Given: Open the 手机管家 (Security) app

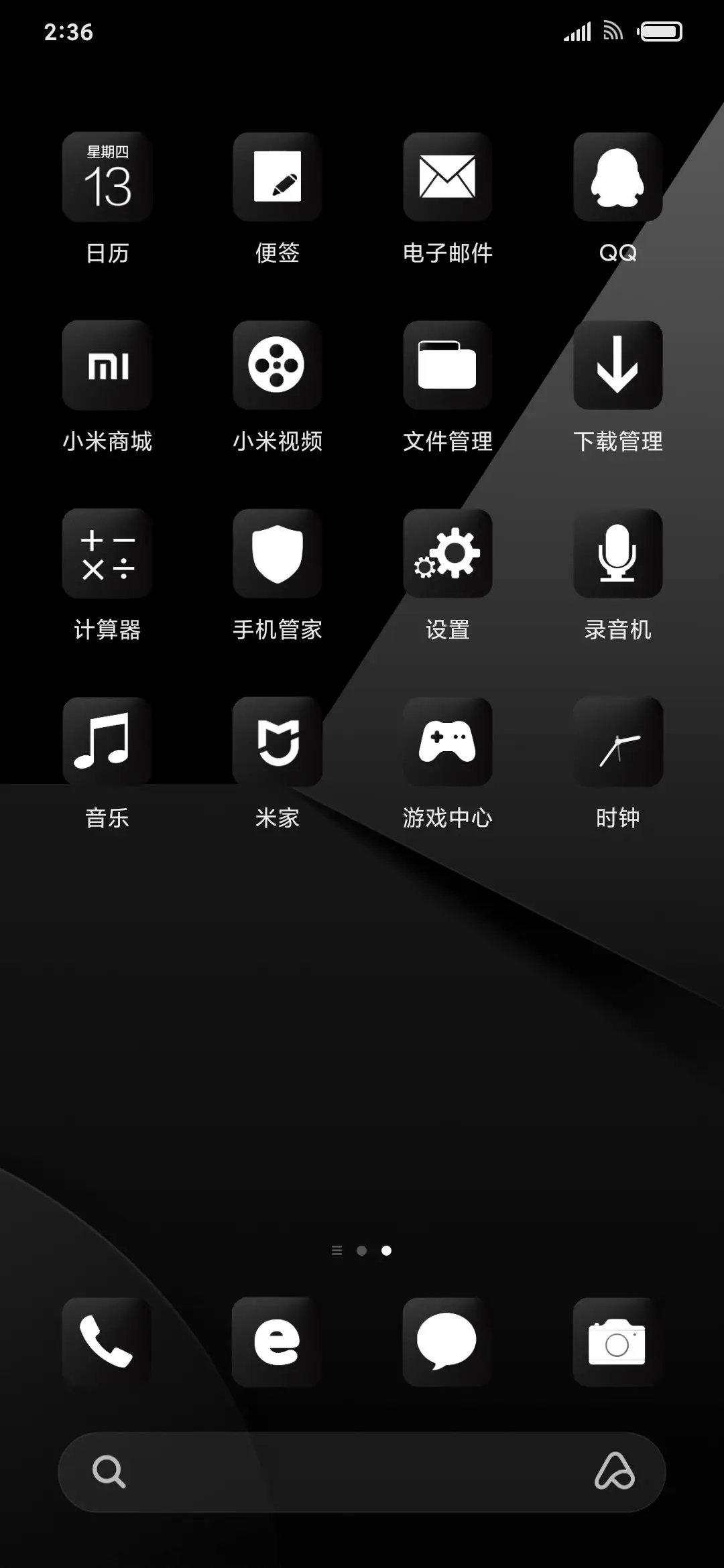Looking at the screenshot, I should click(278, 553).
